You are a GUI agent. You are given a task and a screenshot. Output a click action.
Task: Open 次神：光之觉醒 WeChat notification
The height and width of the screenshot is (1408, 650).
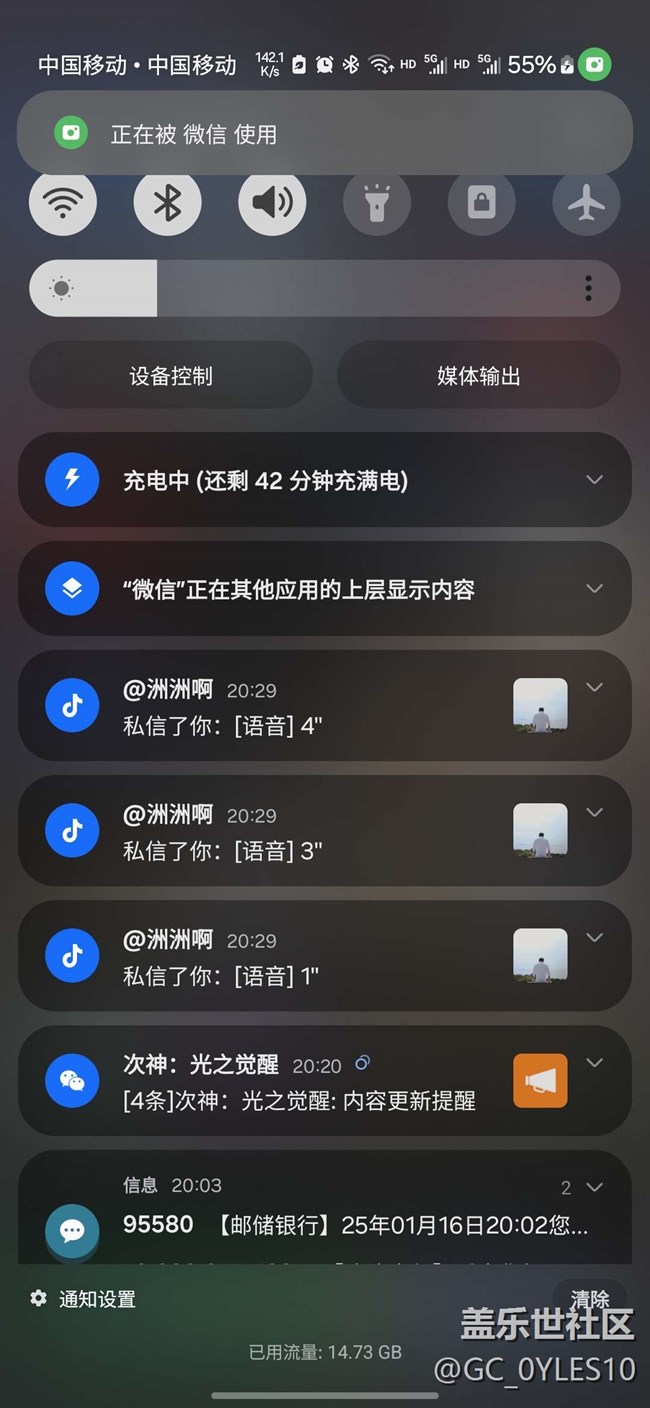300,1081
